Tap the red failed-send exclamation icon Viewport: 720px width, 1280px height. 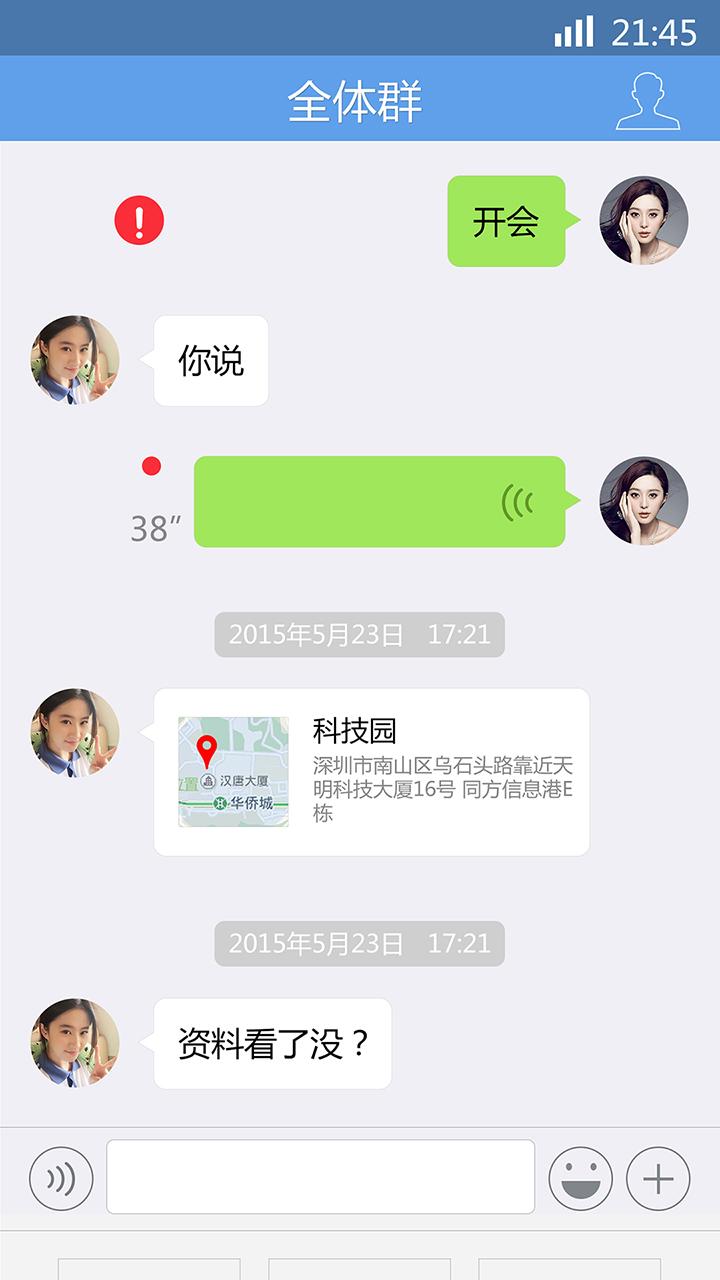point(139,220)
